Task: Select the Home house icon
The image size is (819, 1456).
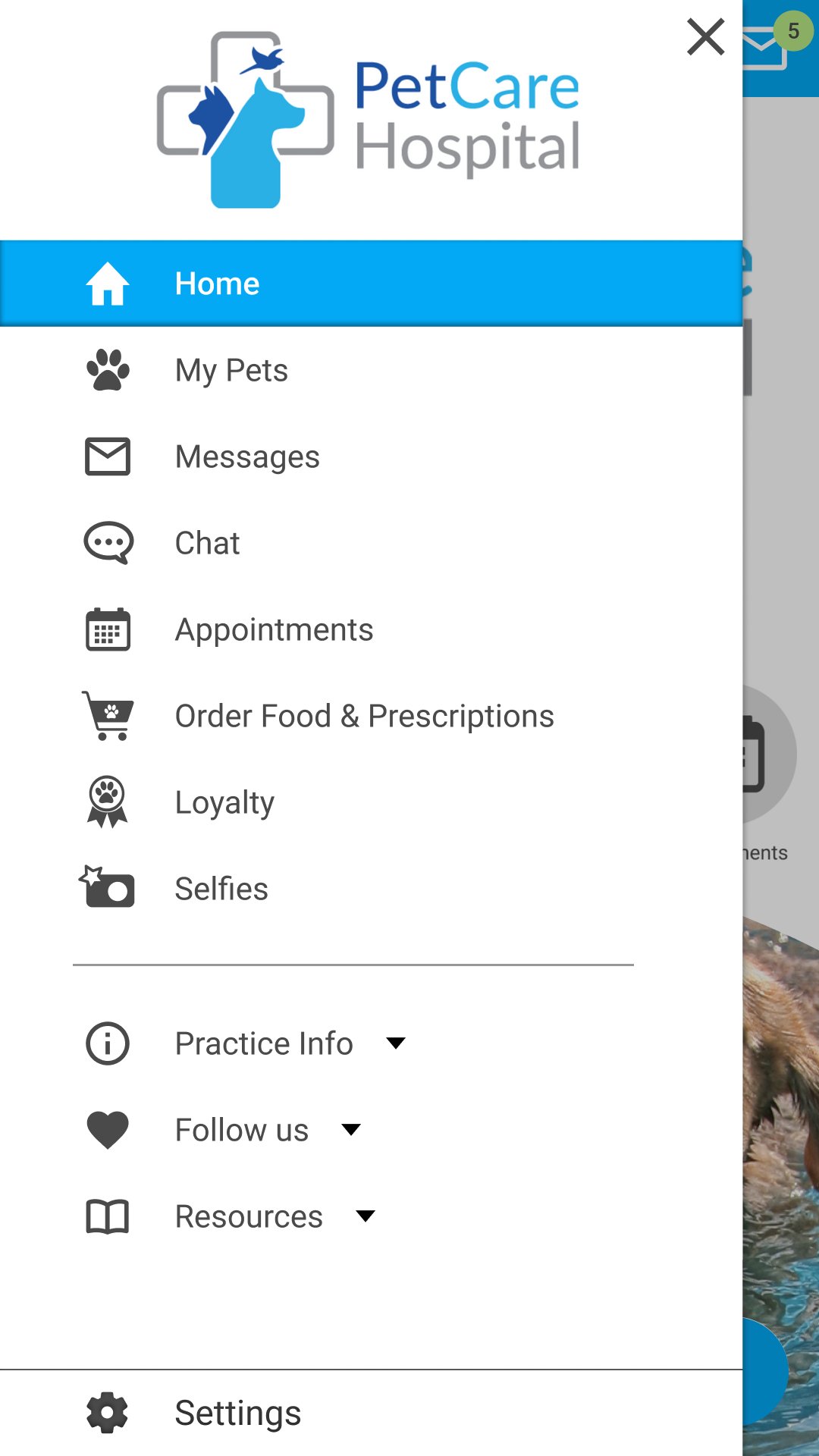Action: pyautogui.click(x=107, y=282)
